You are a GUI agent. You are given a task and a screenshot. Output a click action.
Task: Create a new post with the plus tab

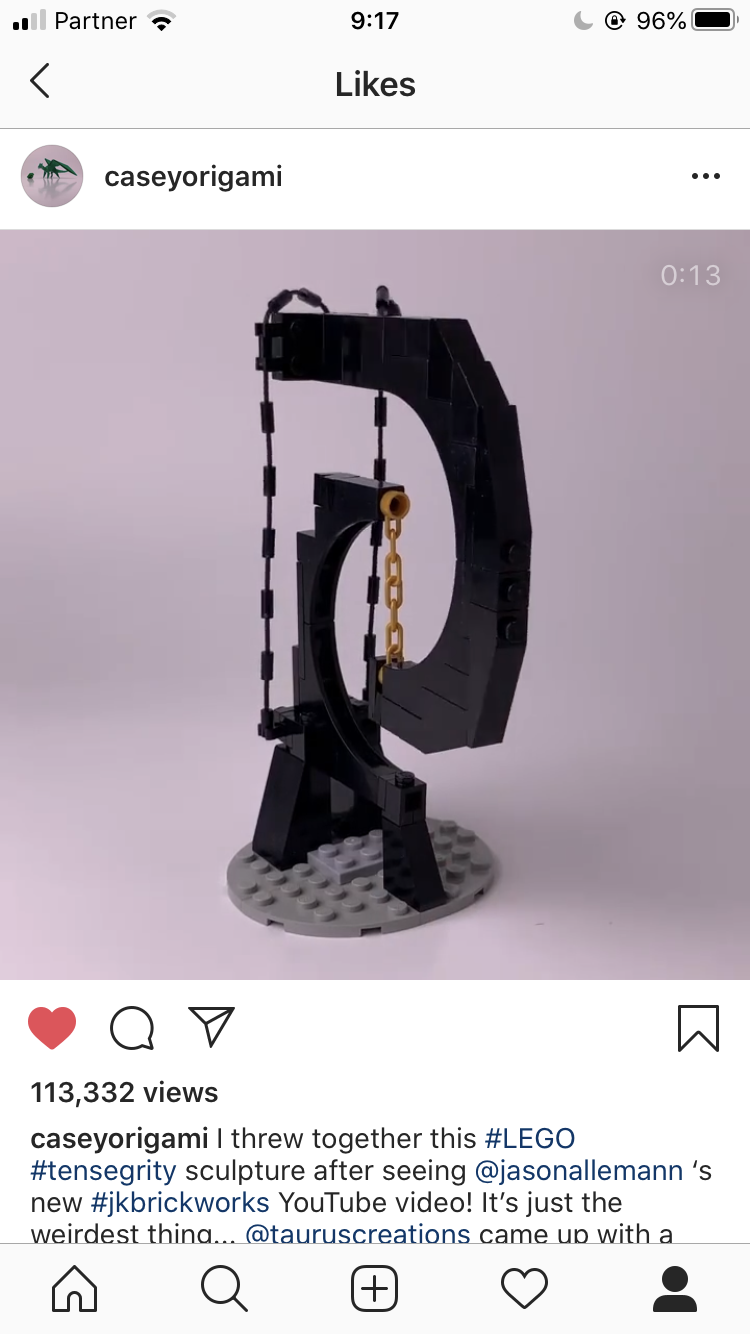[375, 1288]
